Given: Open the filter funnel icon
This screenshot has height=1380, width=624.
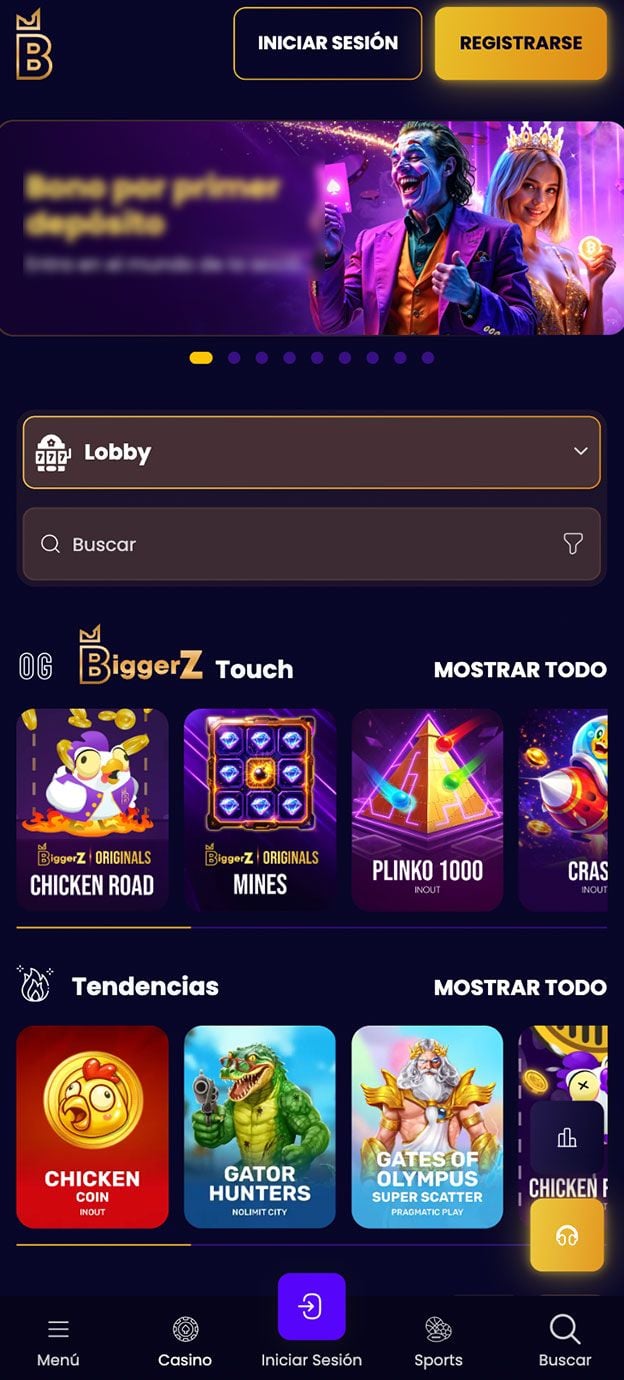Looking at the screenshot, I should [x=573, y=544].
